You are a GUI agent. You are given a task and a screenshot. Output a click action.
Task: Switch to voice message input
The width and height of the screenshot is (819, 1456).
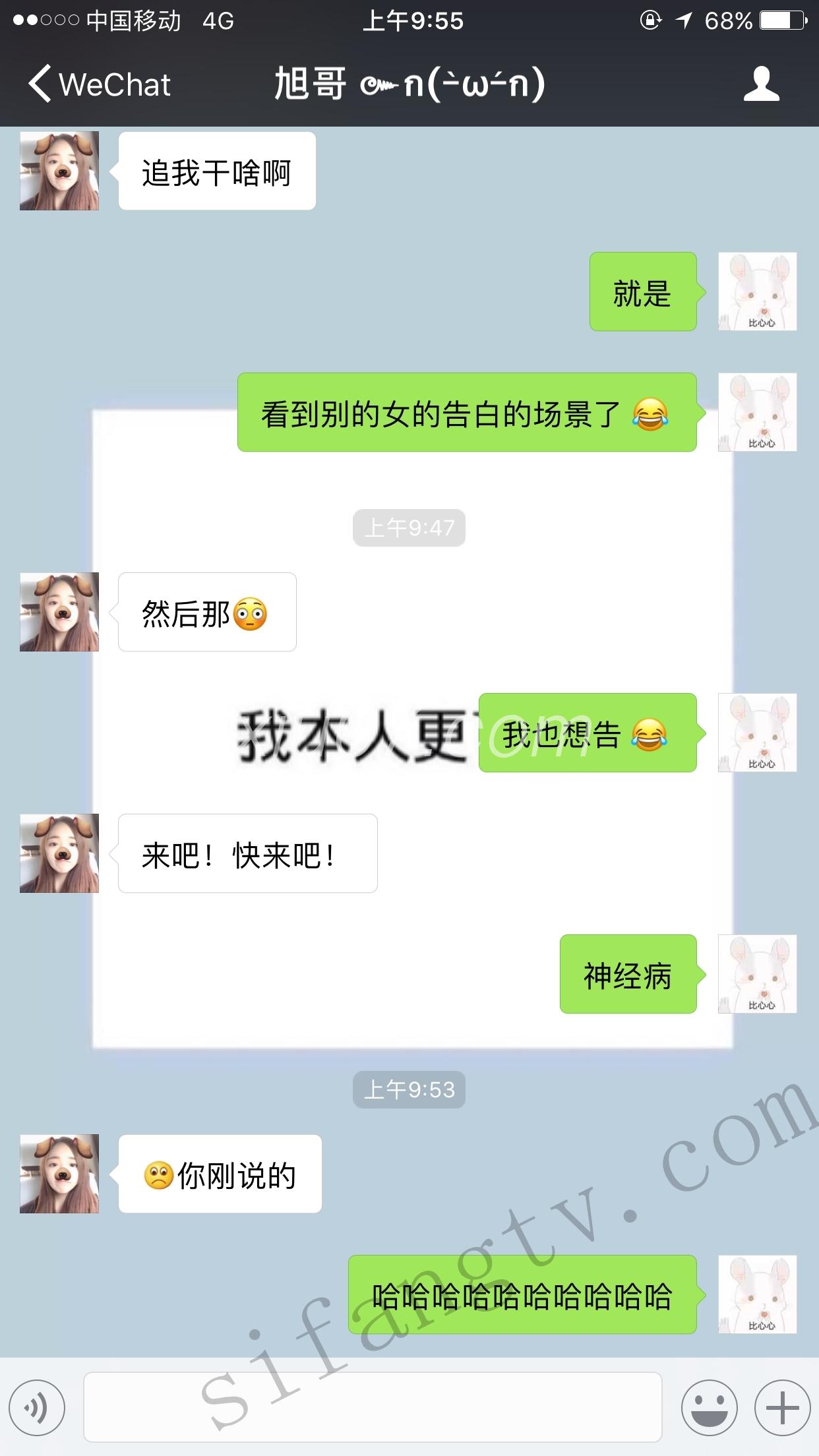point(38,1408)
